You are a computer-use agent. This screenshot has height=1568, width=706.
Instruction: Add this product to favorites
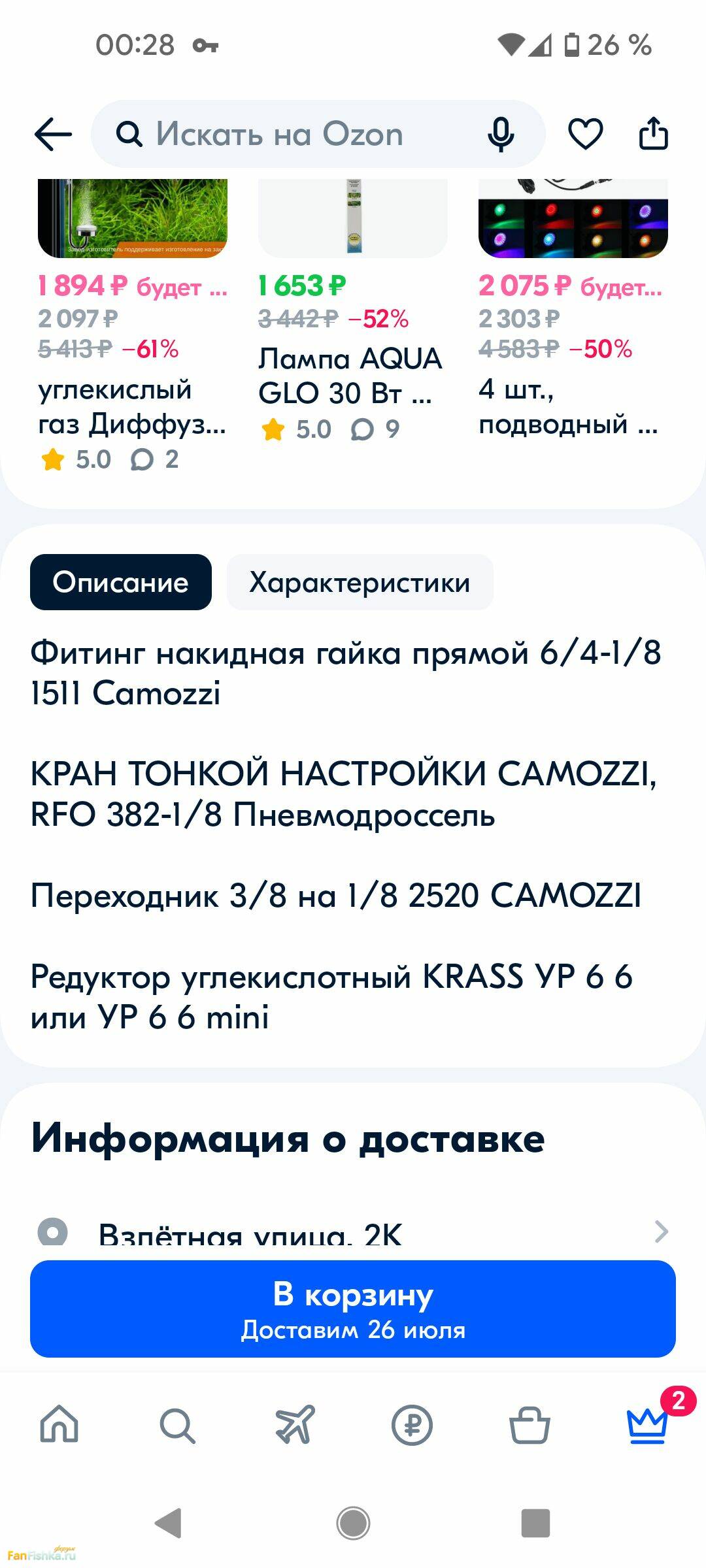click(585, 135)
